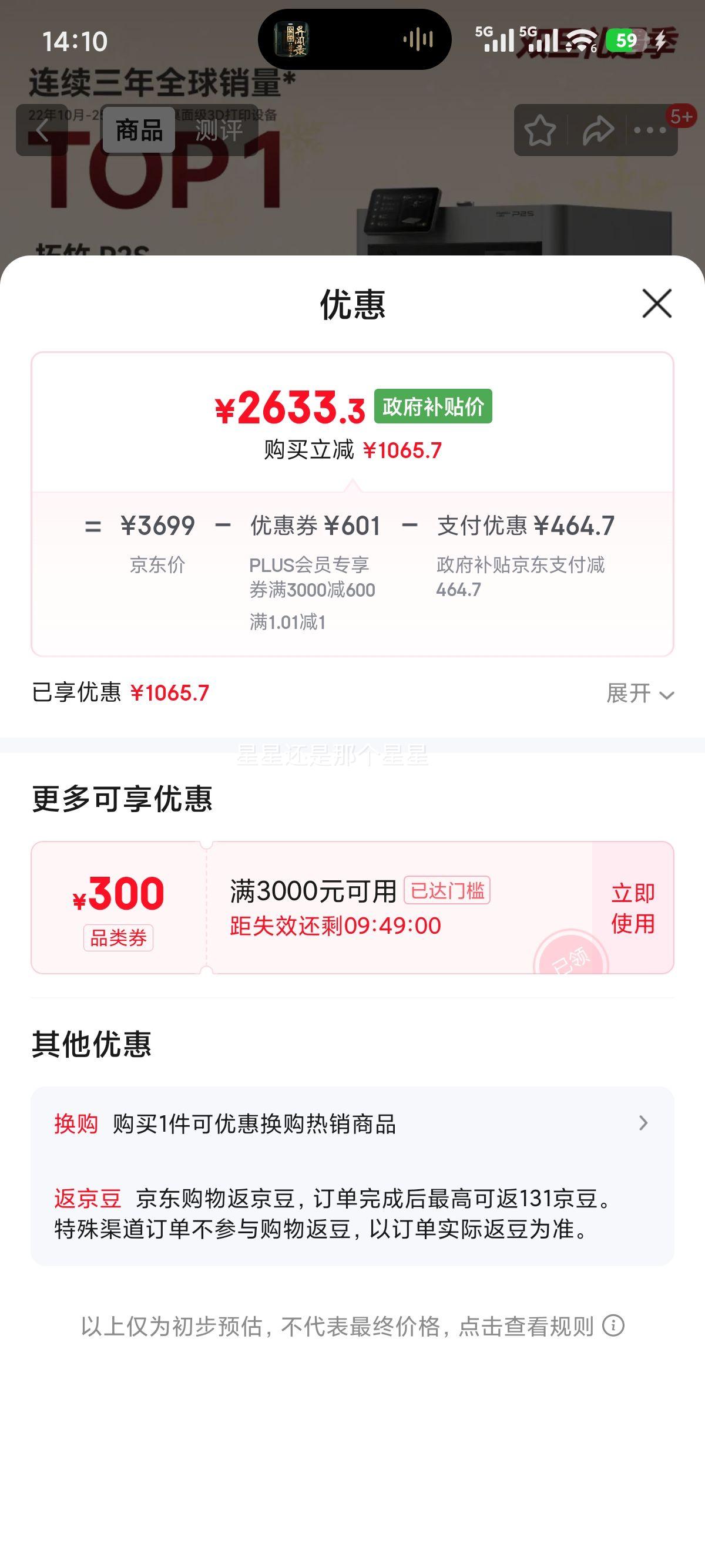
Task: Tap the star favorite icon
Action: [542, 129]
